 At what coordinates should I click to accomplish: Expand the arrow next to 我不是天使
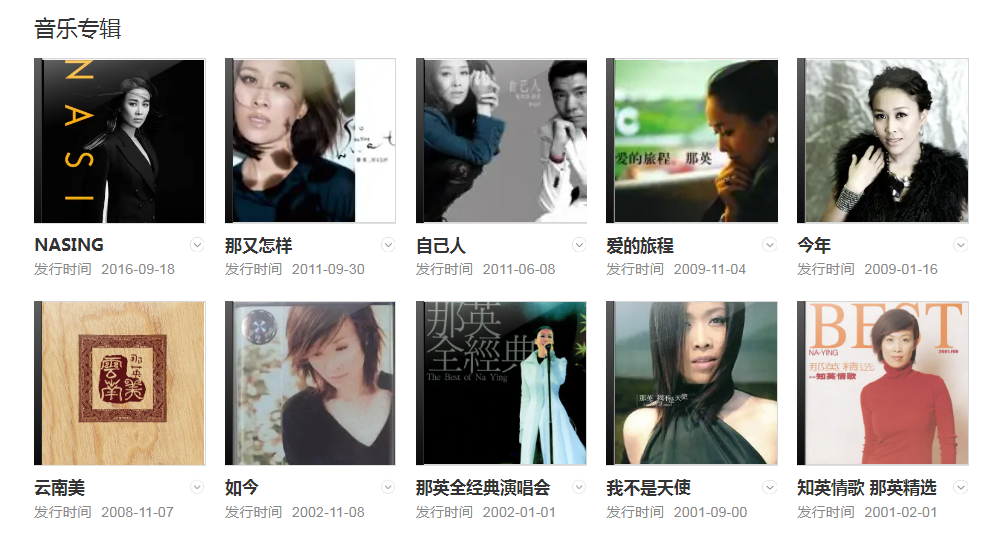[x=770, y=488]
